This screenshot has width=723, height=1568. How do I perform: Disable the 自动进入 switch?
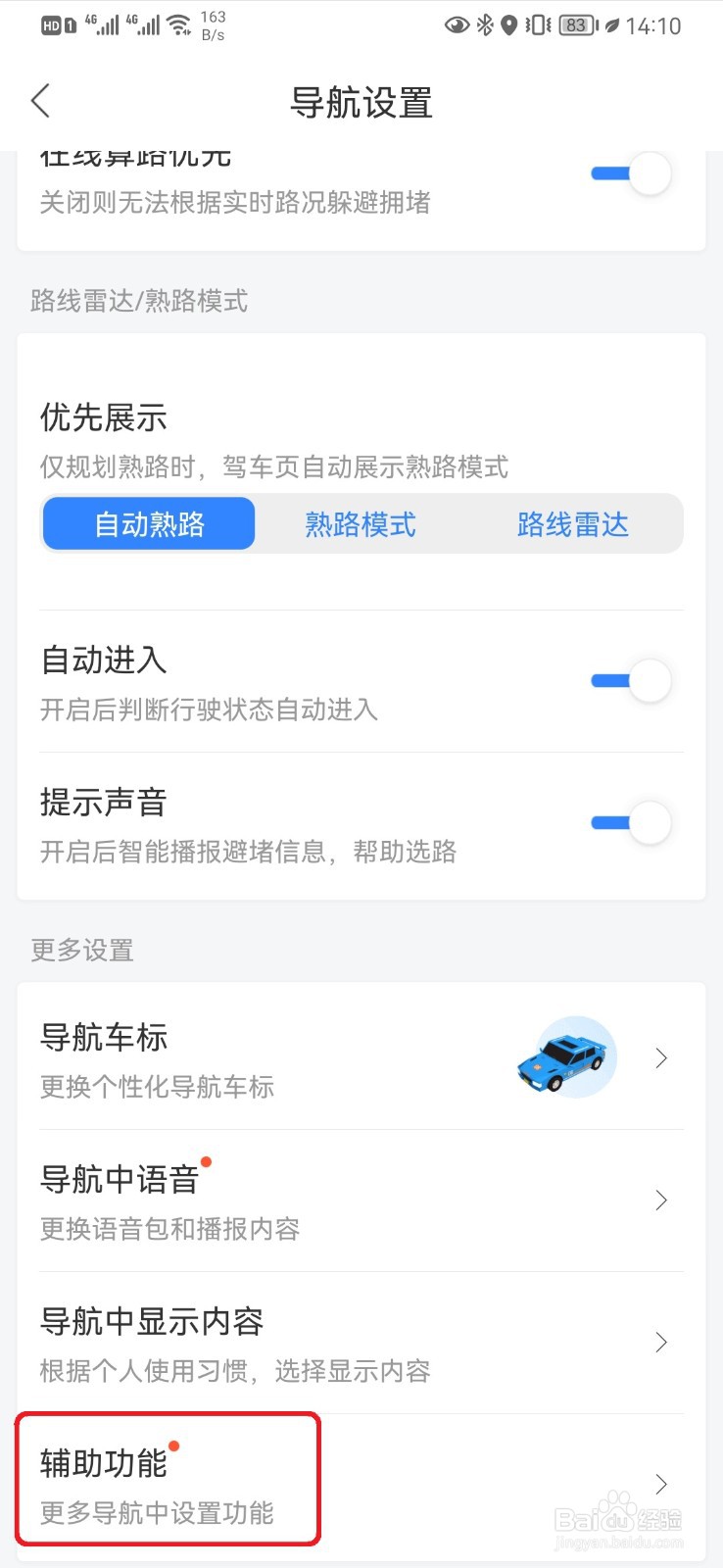[630, 680]
